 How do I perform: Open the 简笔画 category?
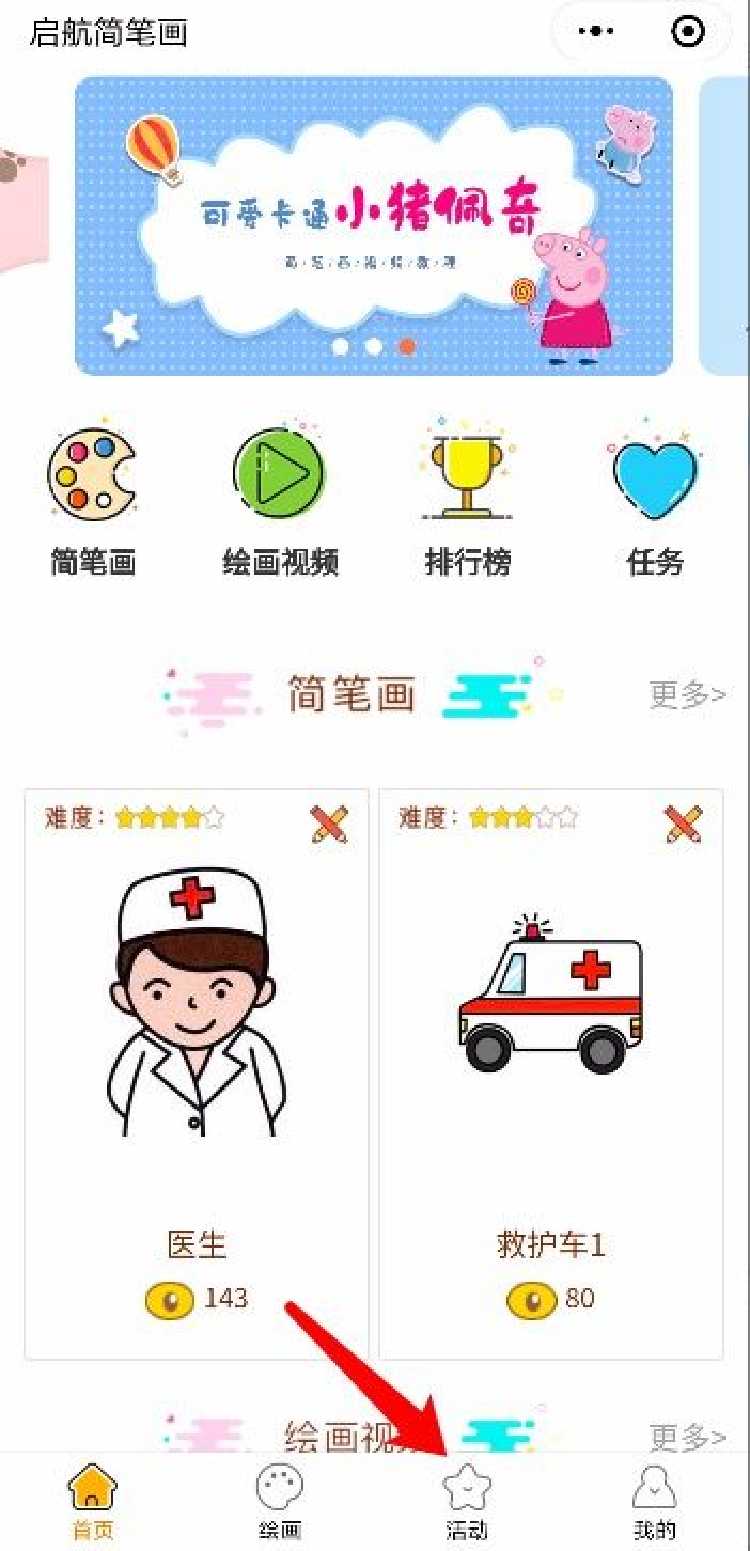[x=92, y=500]
